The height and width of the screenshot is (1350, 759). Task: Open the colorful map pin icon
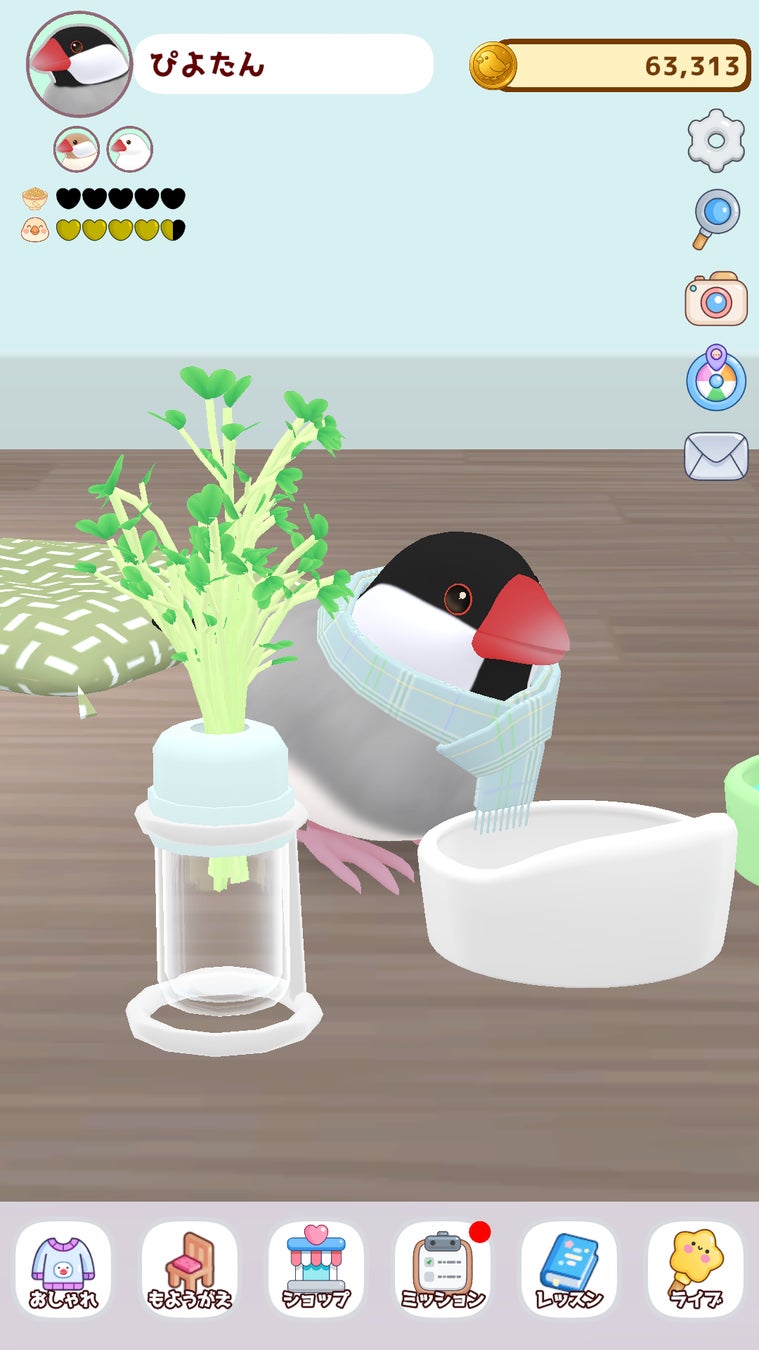pos(716,378)
